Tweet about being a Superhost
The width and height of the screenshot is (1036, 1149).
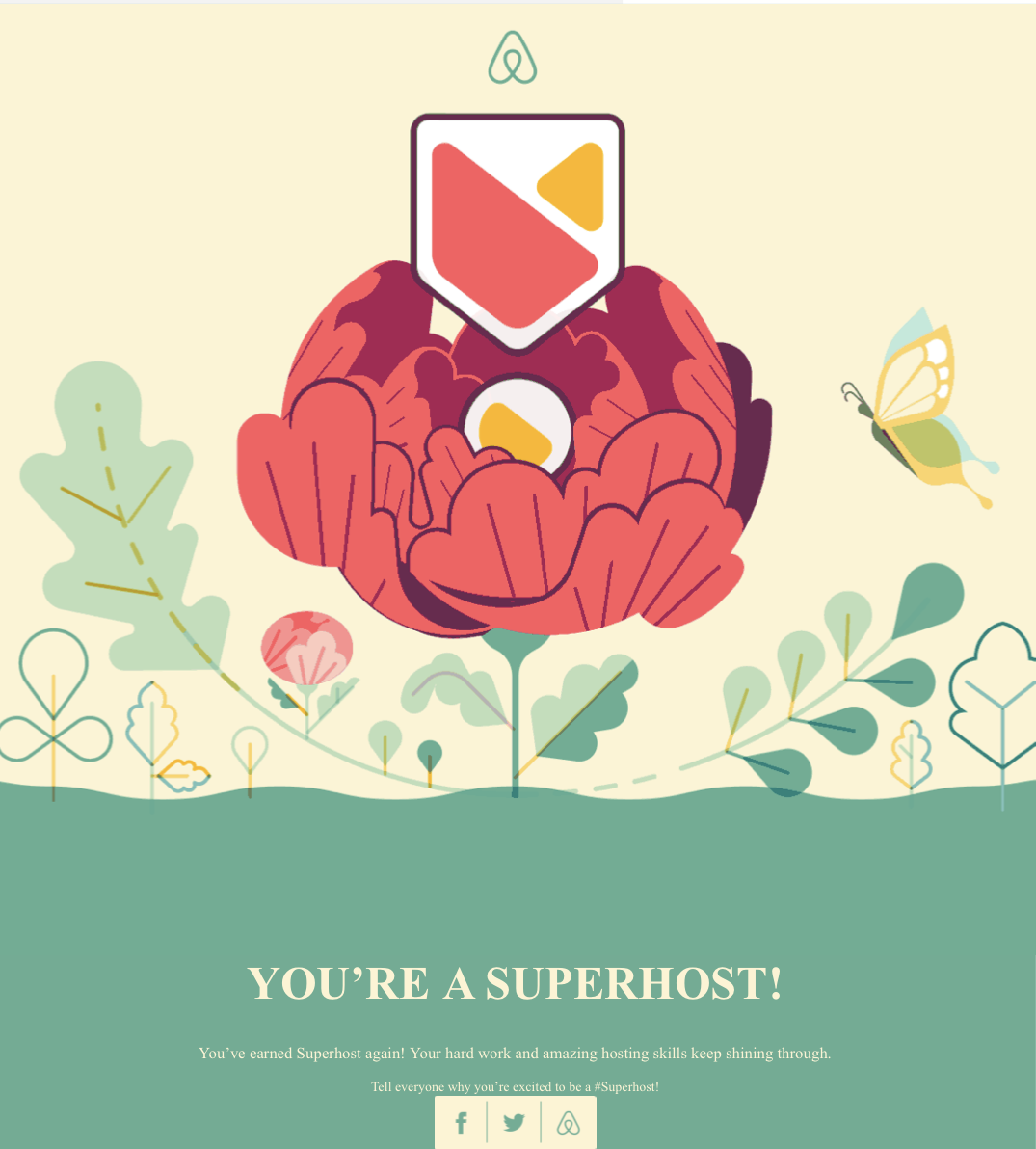pyautogui.click(x=515, y=1123)
